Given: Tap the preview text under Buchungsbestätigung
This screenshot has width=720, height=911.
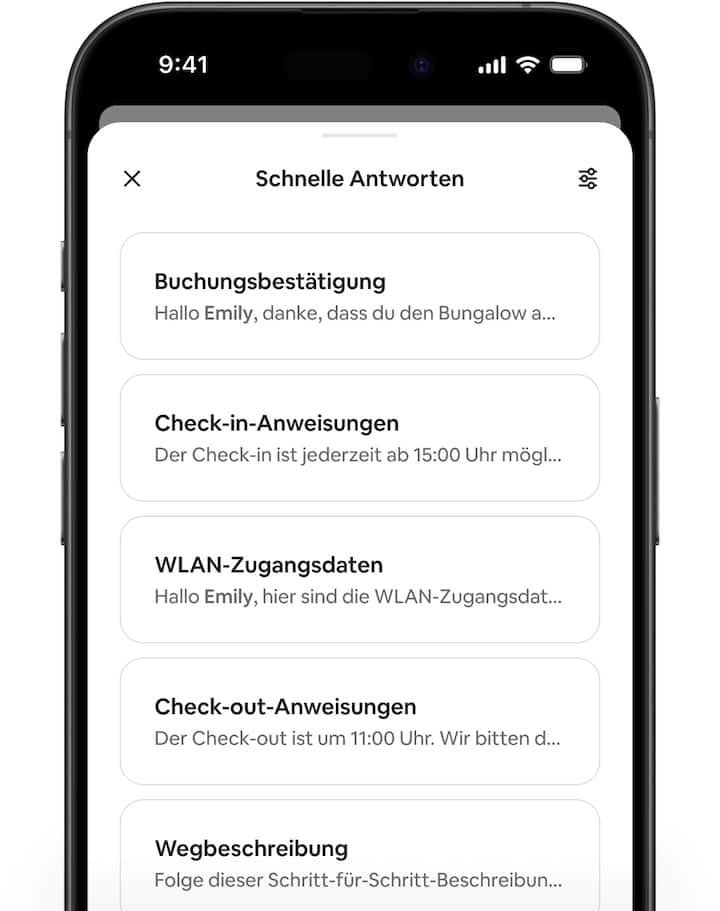Looking at the screenshot, I should 340,313.
